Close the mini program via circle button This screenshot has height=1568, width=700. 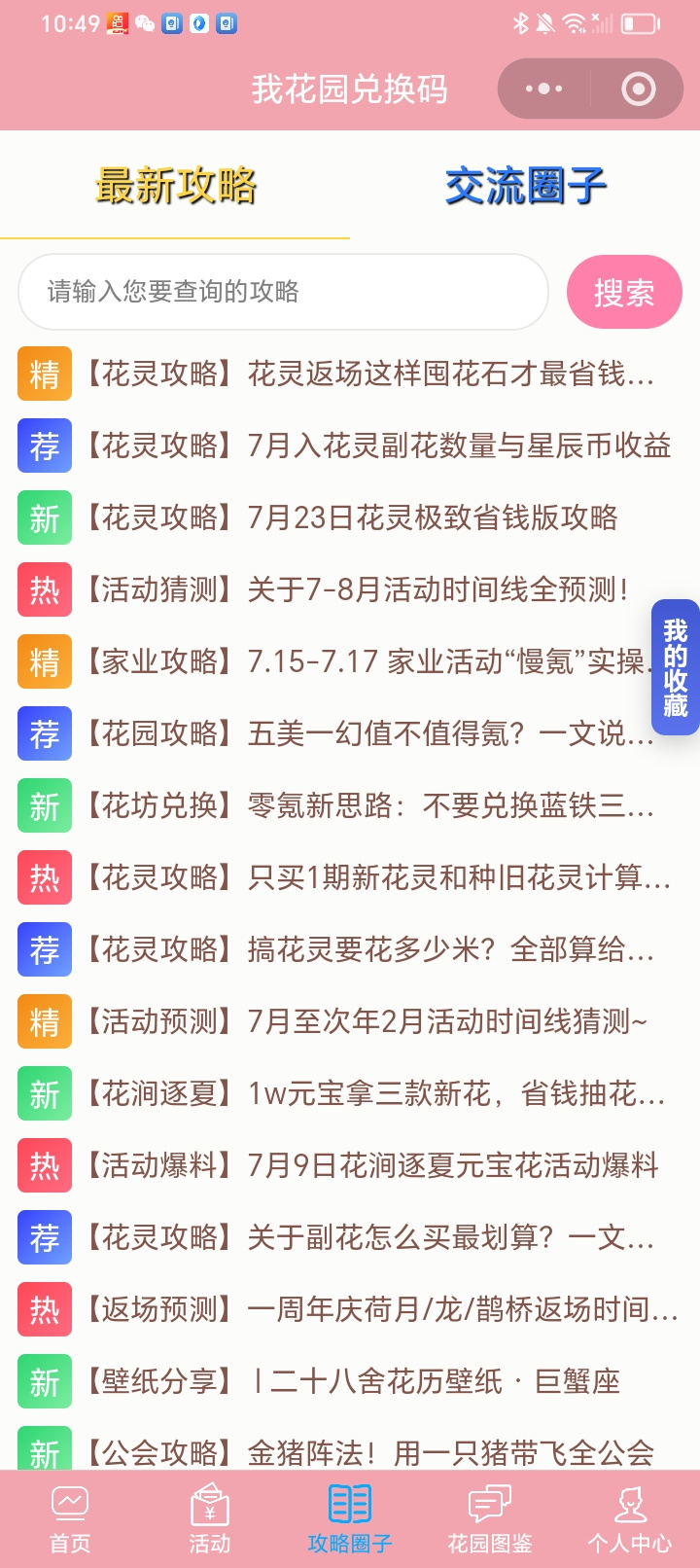click(638, 89)
